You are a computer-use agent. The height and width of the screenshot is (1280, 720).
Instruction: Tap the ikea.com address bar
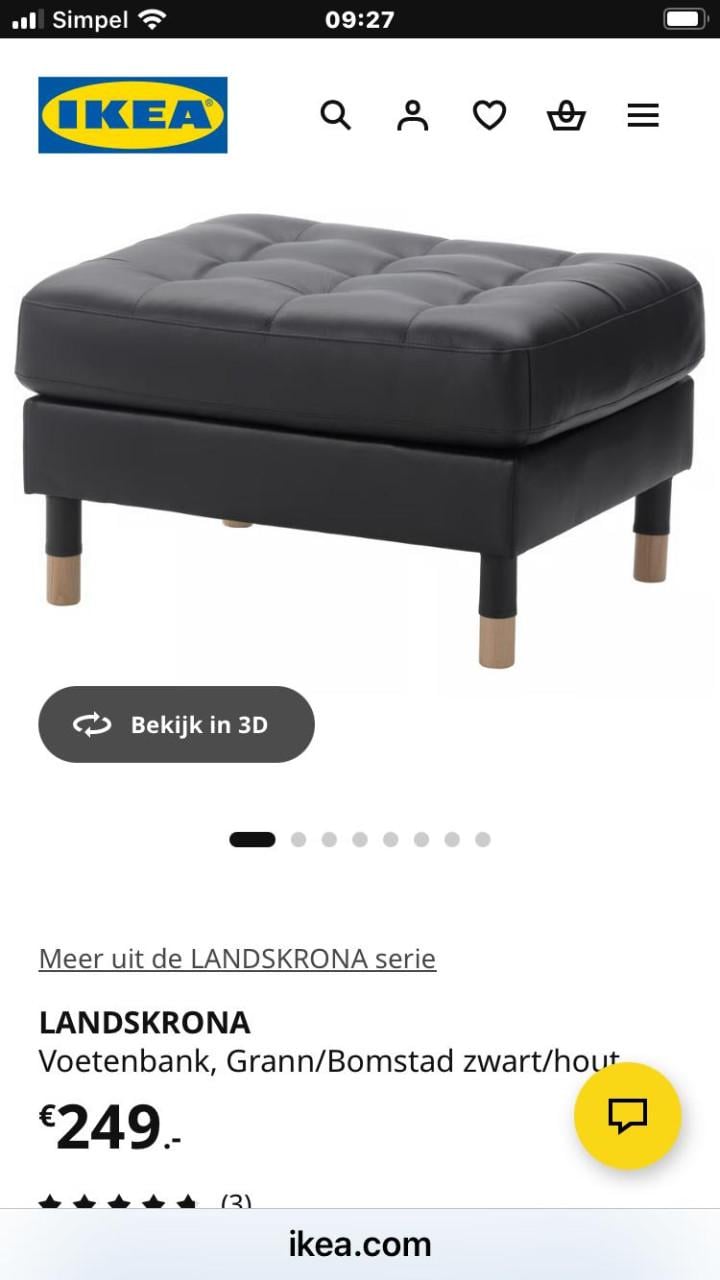pyautogui.click(x=360, y=1243)
